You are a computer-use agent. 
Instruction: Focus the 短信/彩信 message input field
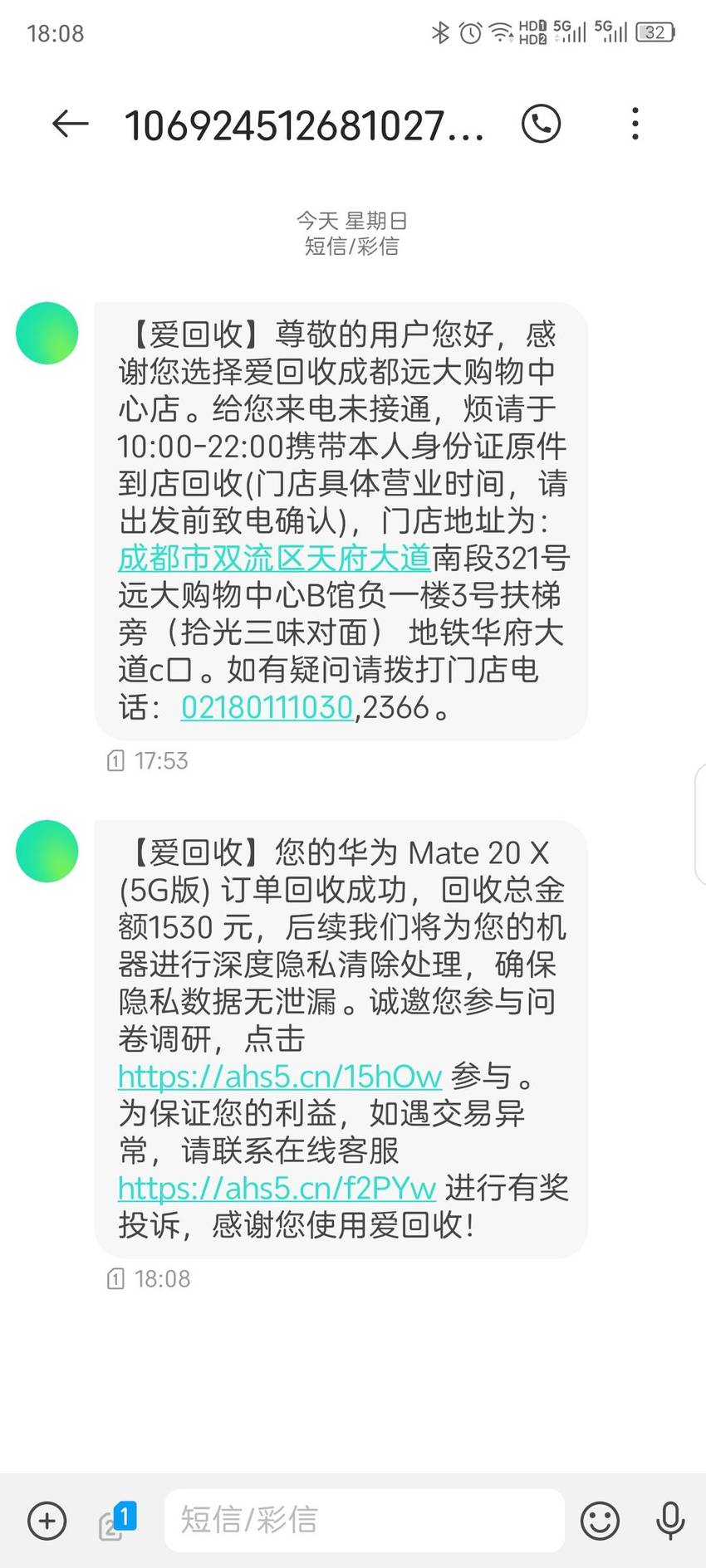(x=365, y=1520)
